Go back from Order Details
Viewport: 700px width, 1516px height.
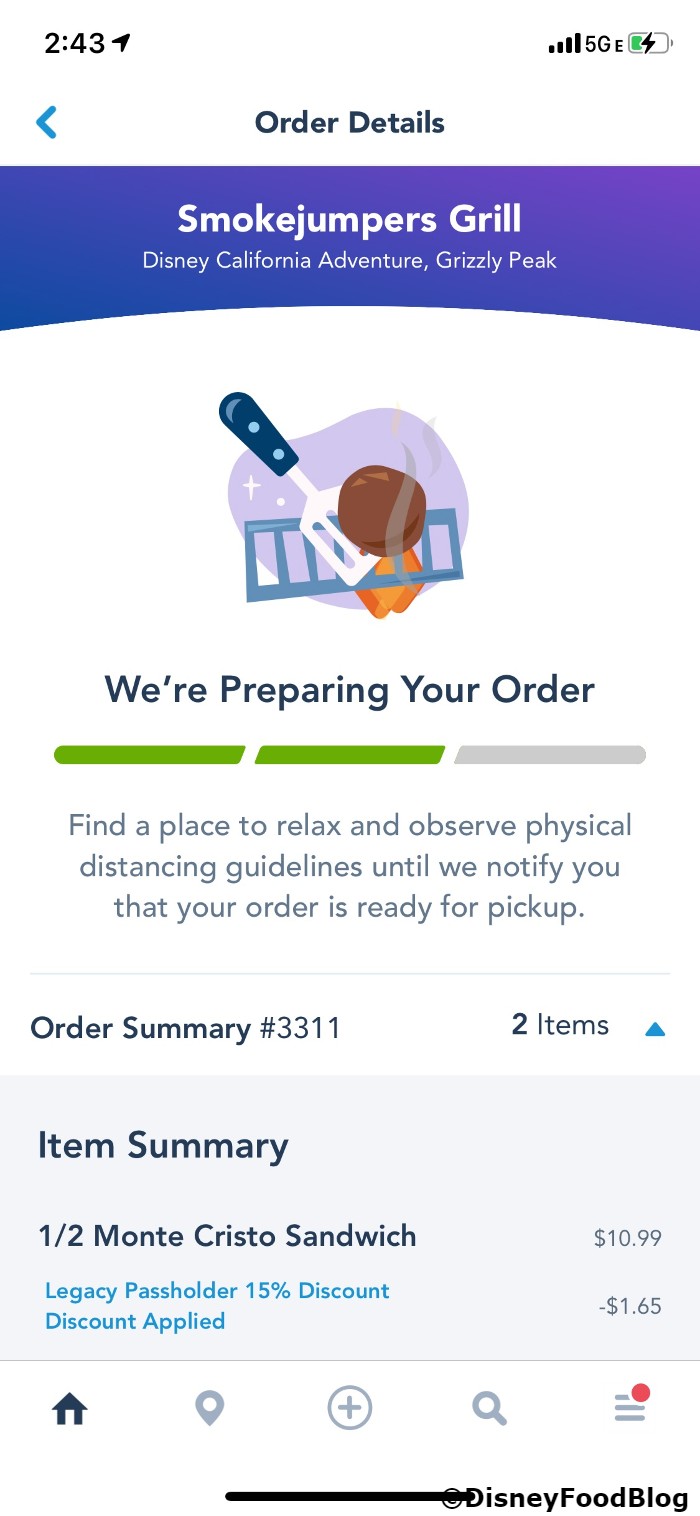point(47,122)
